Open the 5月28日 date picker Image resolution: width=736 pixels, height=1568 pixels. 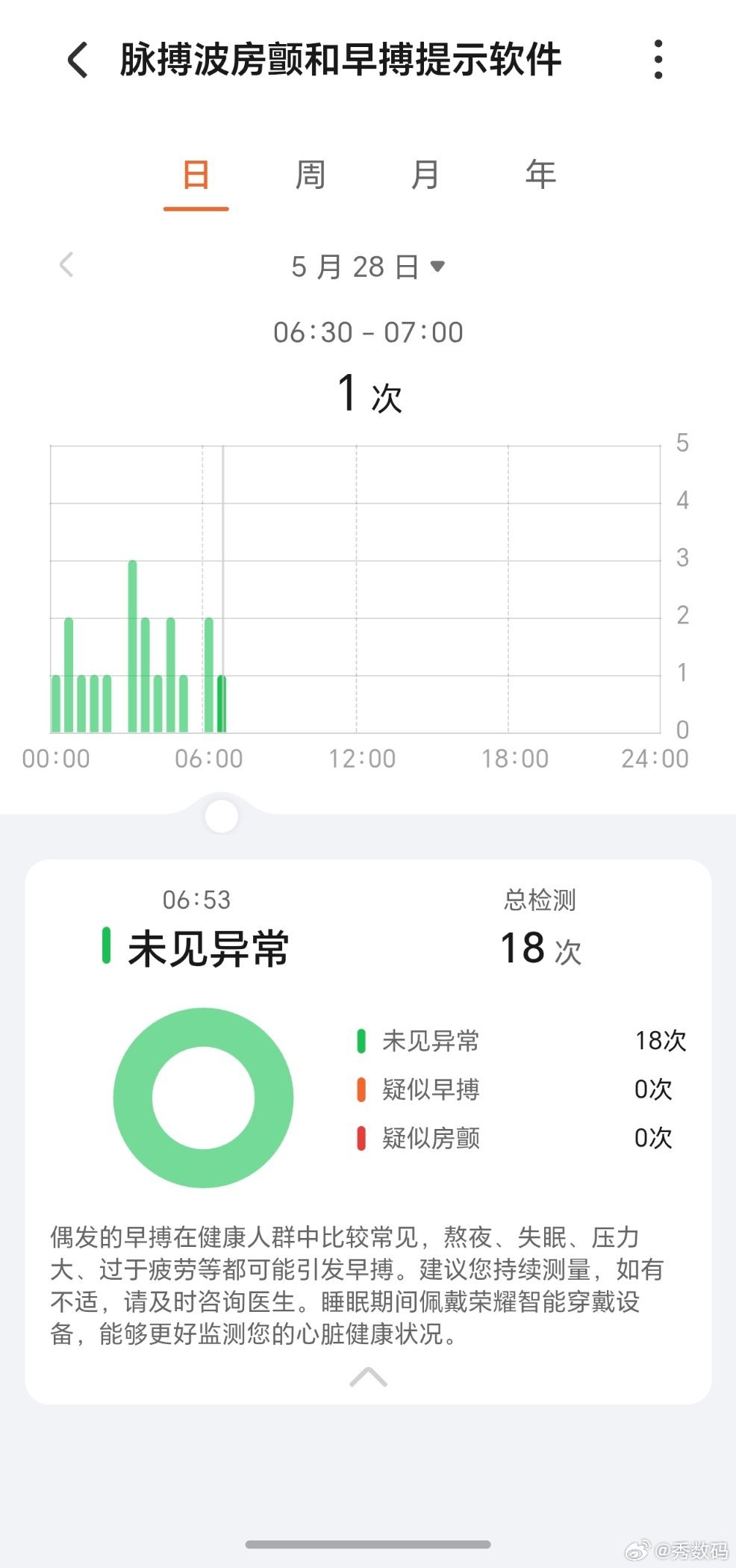point(367,267)
